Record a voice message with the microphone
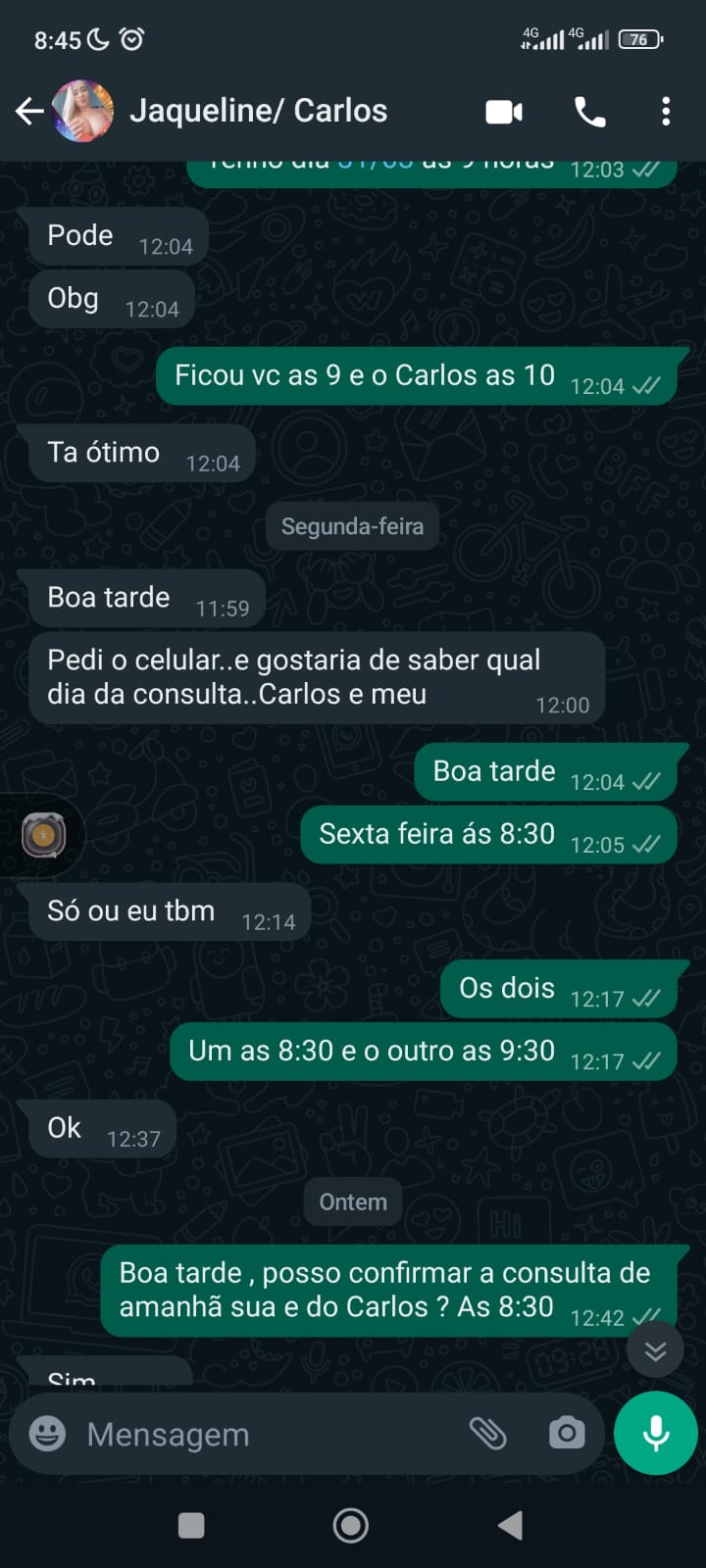 coord(655,1433)
